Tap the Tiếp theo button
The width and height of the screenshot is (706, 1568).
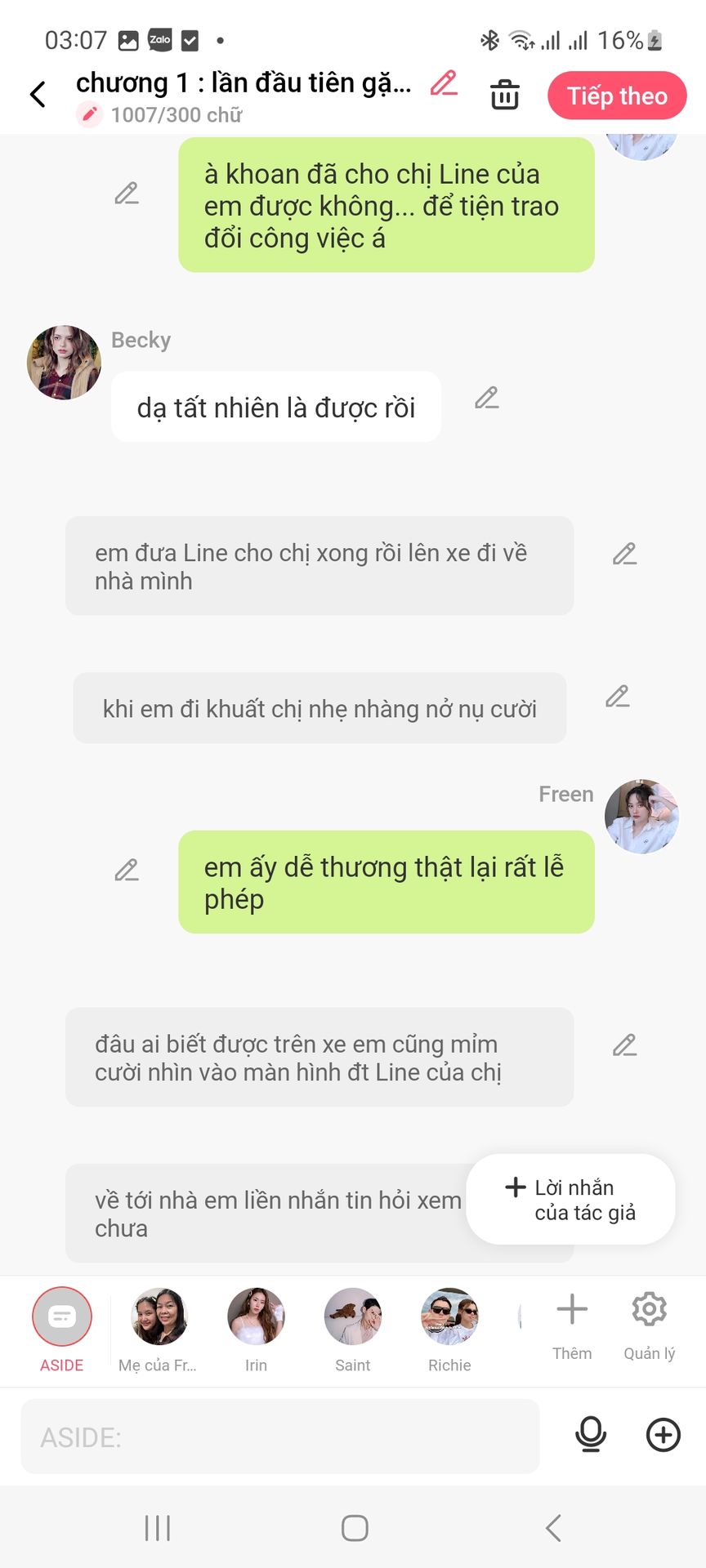click(x=617, y=96)
